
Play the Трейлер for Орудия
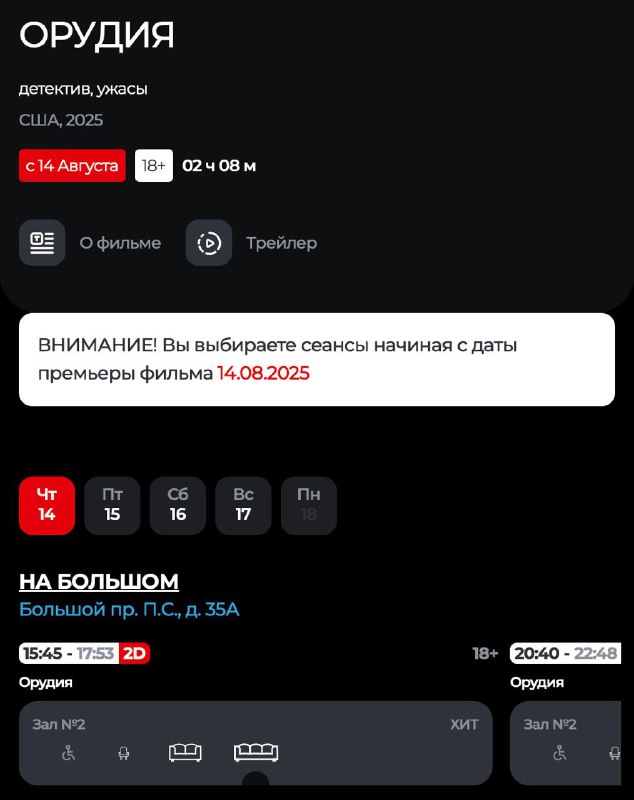tap(252, 243)
